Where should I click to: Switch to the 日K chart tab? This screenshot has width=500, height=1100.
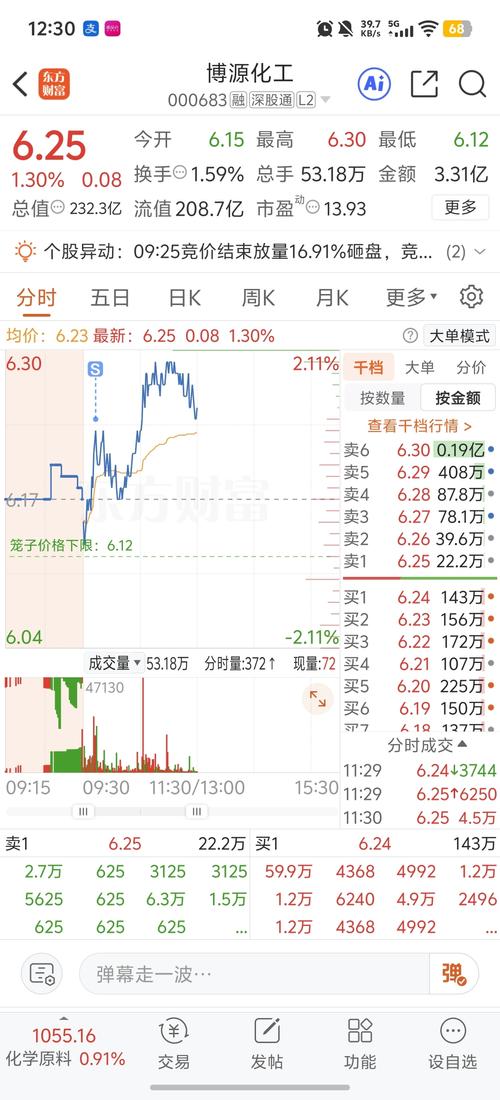click(x=184, y=297)
